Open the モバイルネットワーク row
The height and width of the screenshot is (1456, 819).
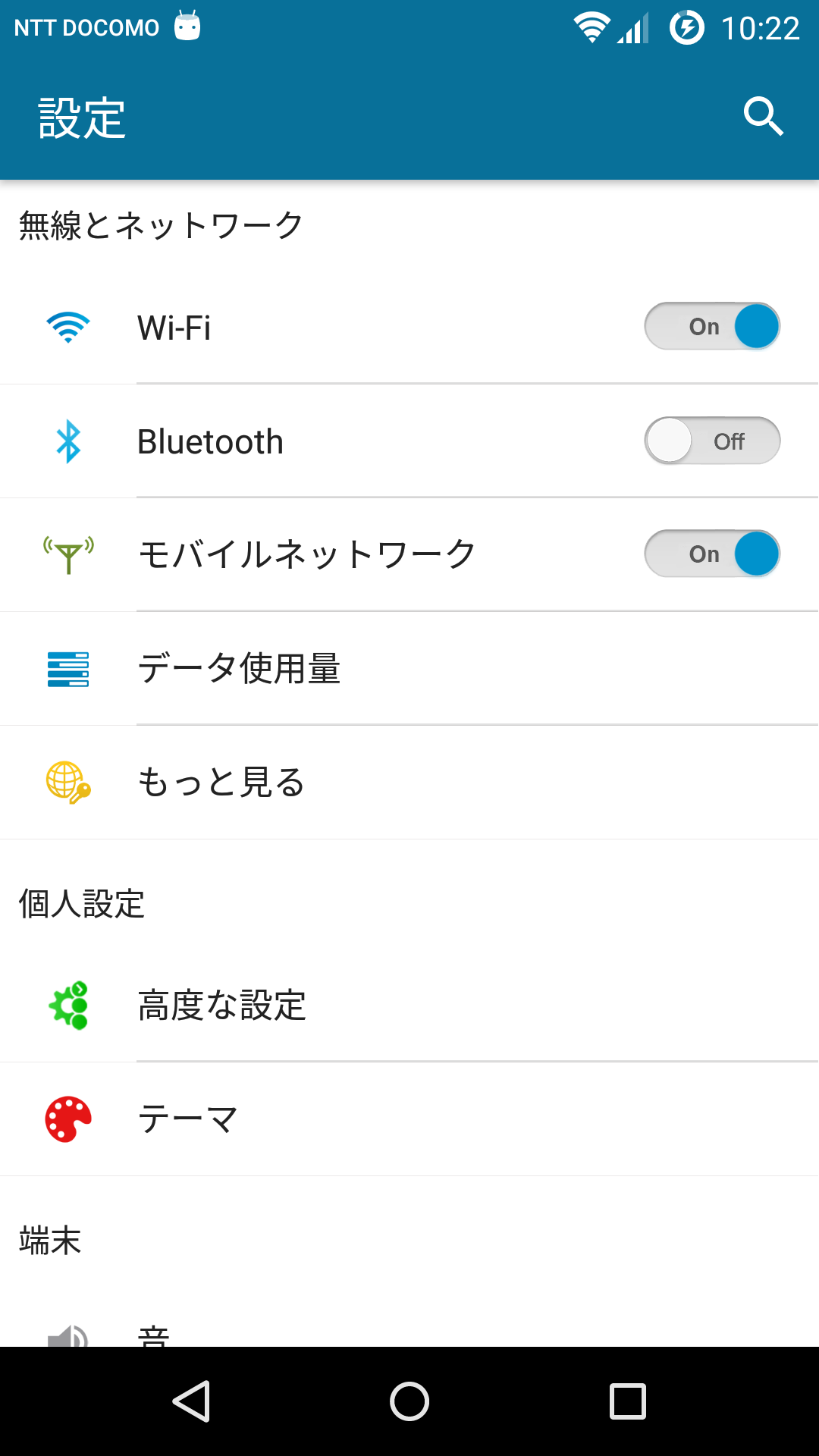tap(409, 555)
